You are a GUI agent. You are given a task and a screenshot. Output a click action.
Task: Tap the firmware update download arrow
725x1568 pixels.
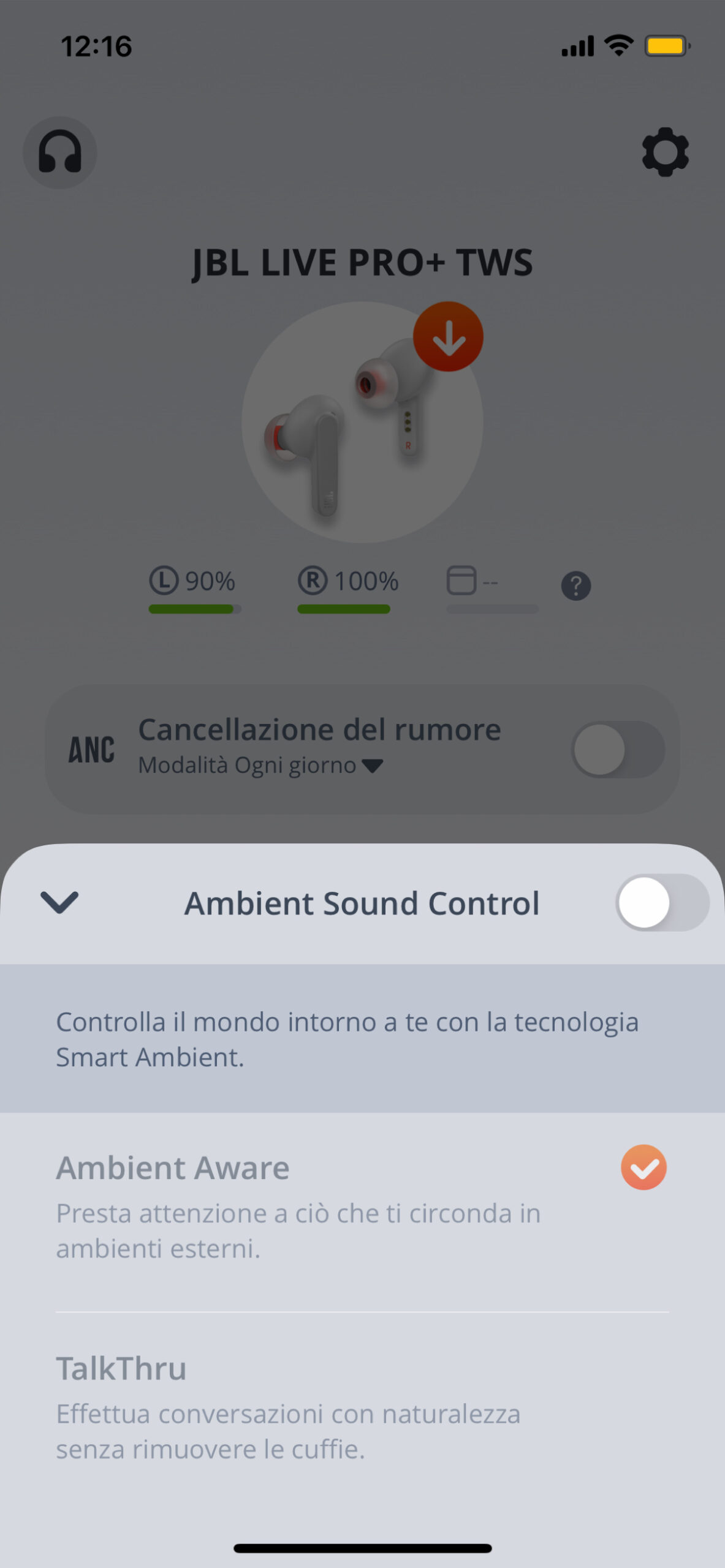pyautogui.click(x=448, y=337)
